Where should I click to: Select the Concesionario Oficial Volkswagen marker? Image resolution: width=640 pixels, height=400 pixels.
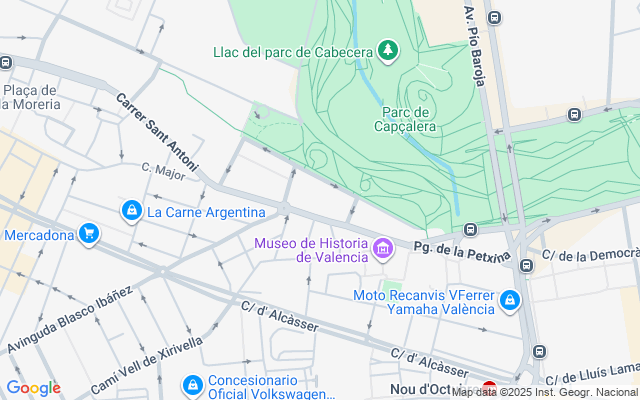point(192,385)
